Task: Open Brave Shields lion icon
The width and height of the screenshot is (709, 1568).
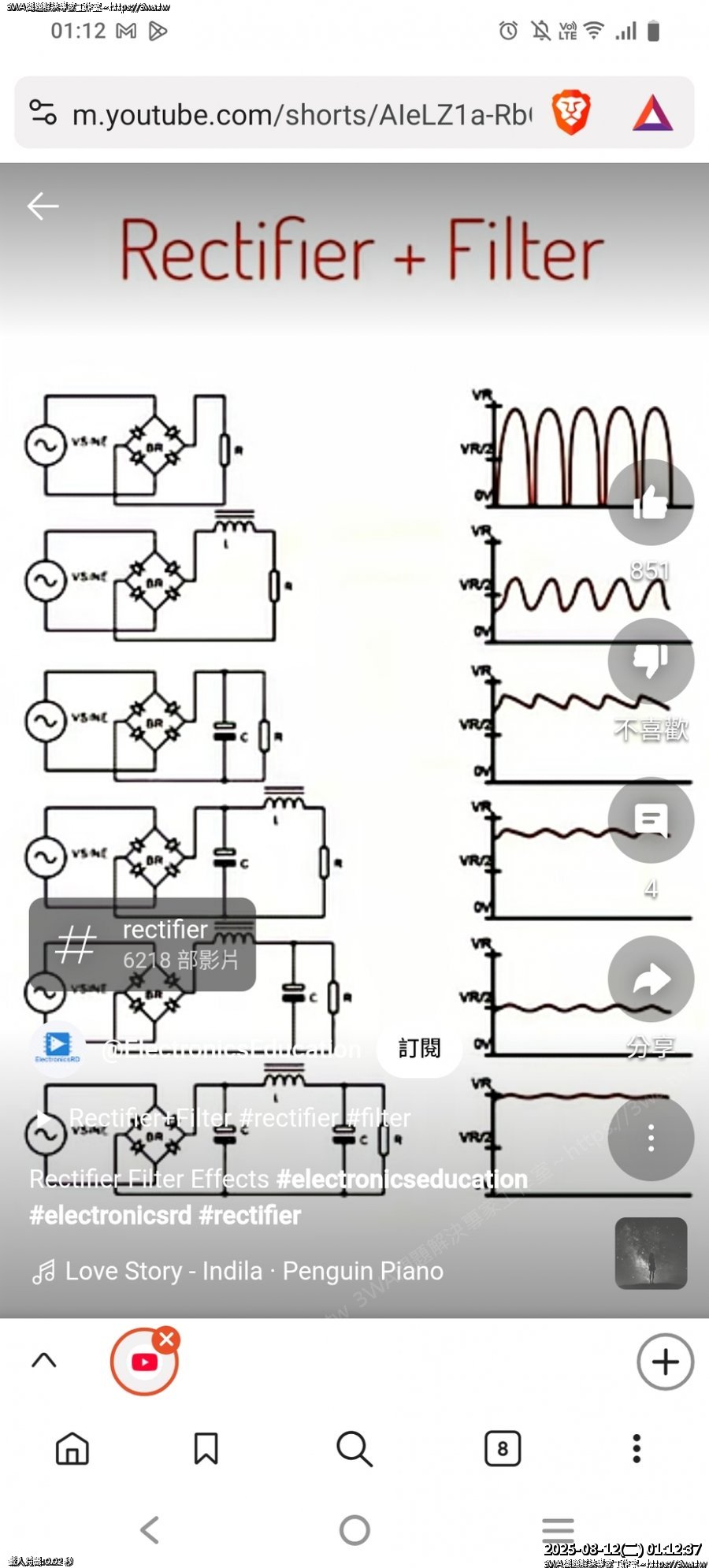Action: (x=571, y=113)
